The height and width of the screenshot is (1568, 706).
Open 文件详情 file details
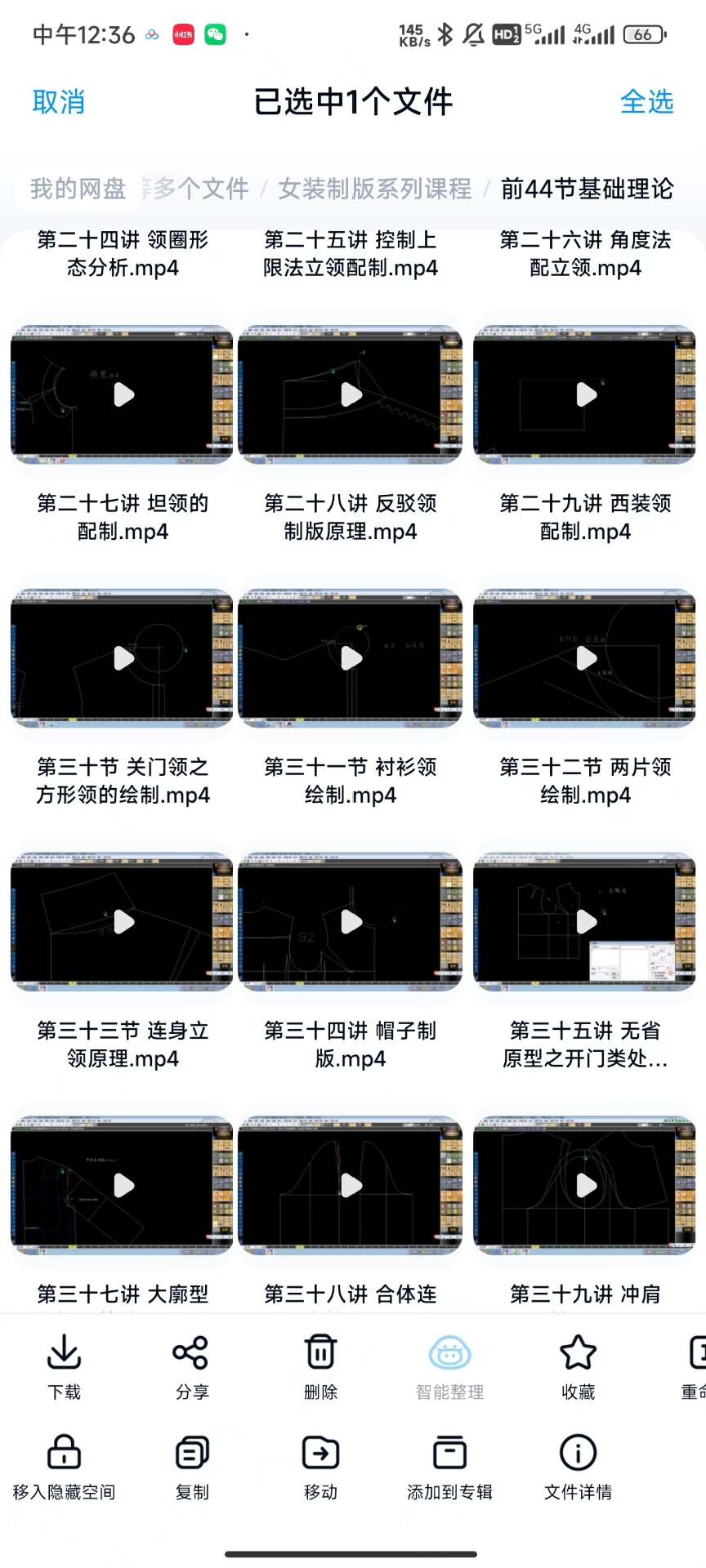pos(578,1467)
